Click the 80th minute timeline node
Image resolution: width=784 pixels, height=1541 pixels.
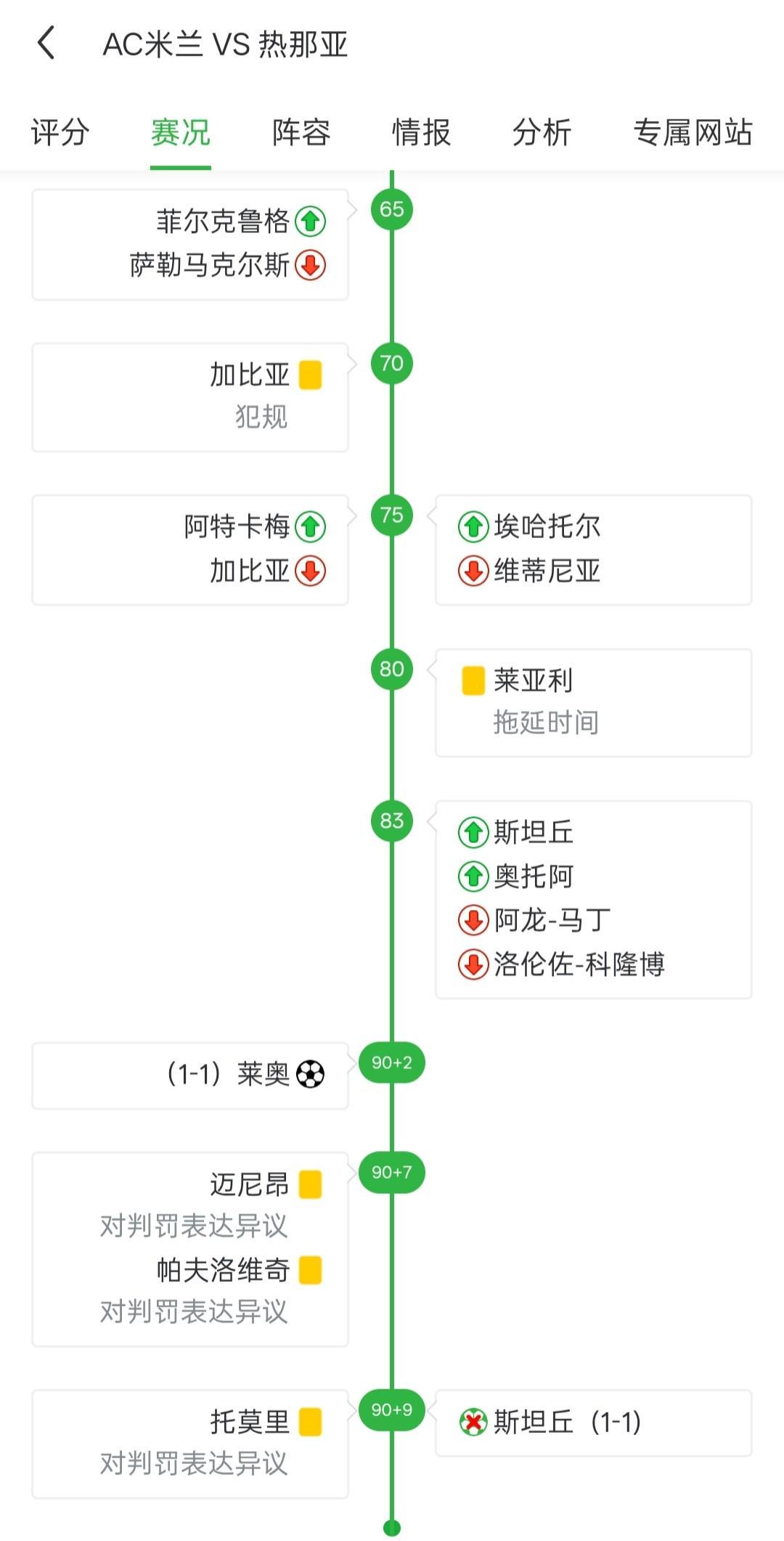(x=392, y=670)
